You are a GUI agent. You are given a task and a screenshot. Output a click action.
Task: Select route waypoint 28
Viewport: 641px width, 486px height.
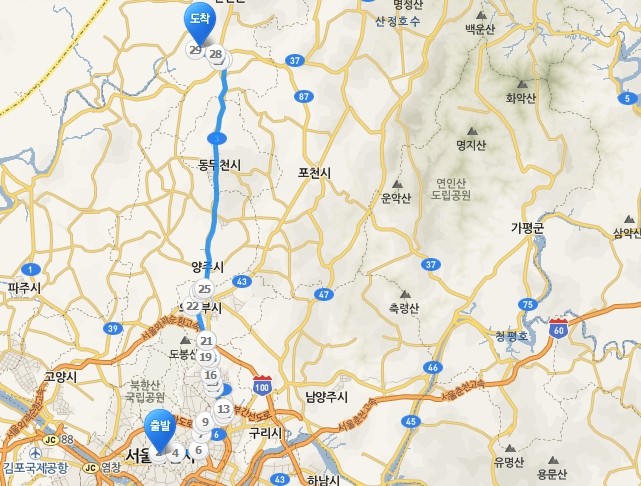tap(215, 54)
